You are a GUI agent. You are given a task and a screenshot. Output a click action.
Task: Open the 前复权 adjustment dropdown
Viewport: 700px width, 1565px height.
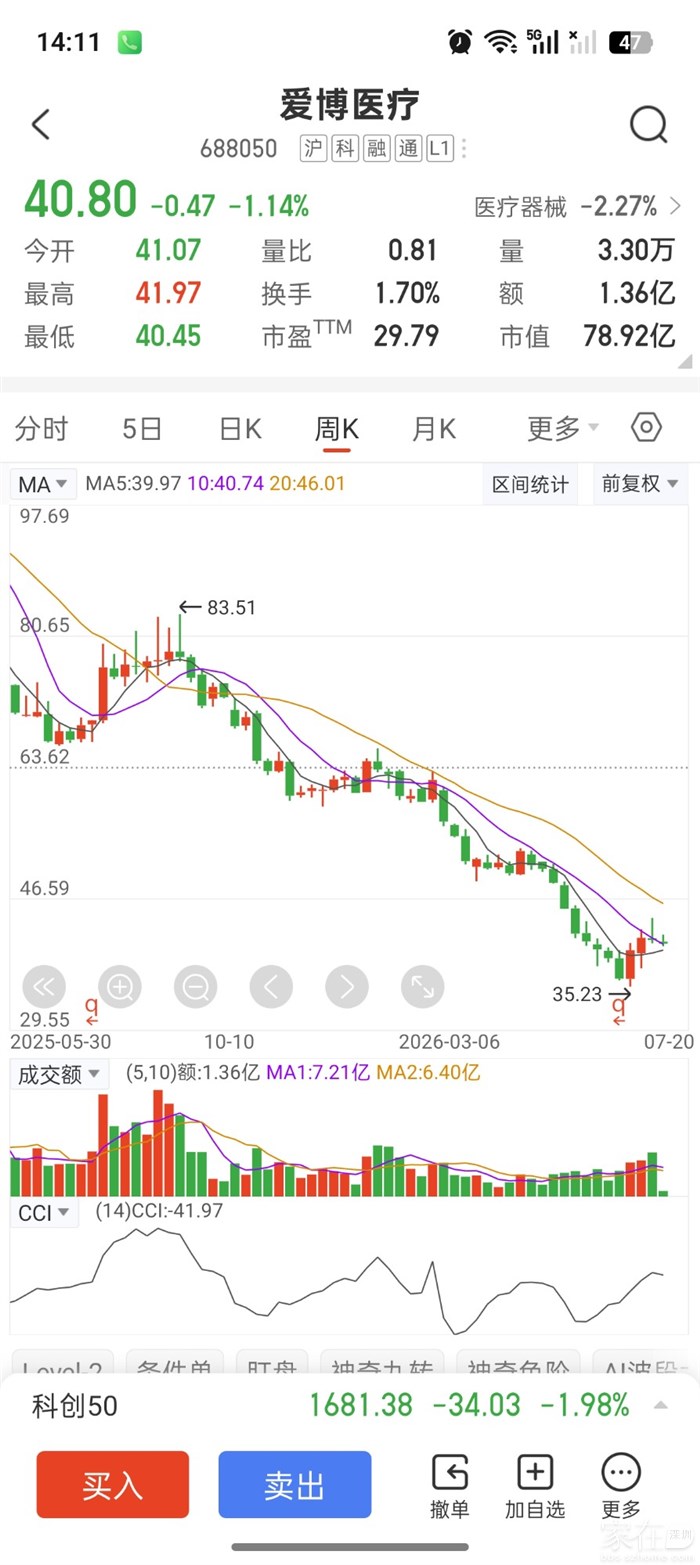click(x=640, y=484)
